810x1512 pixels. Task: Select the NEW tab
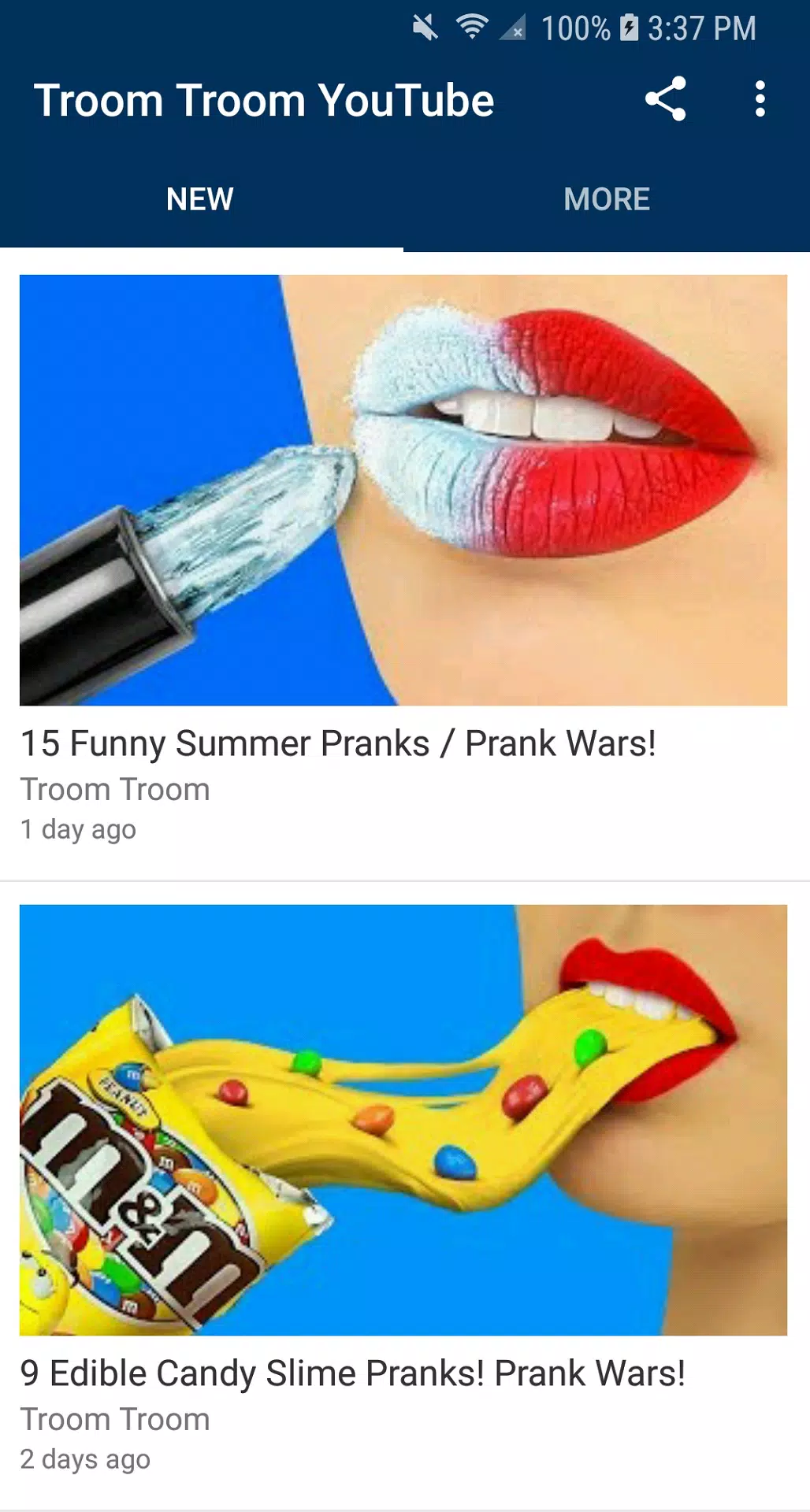(x=200, y=199)
